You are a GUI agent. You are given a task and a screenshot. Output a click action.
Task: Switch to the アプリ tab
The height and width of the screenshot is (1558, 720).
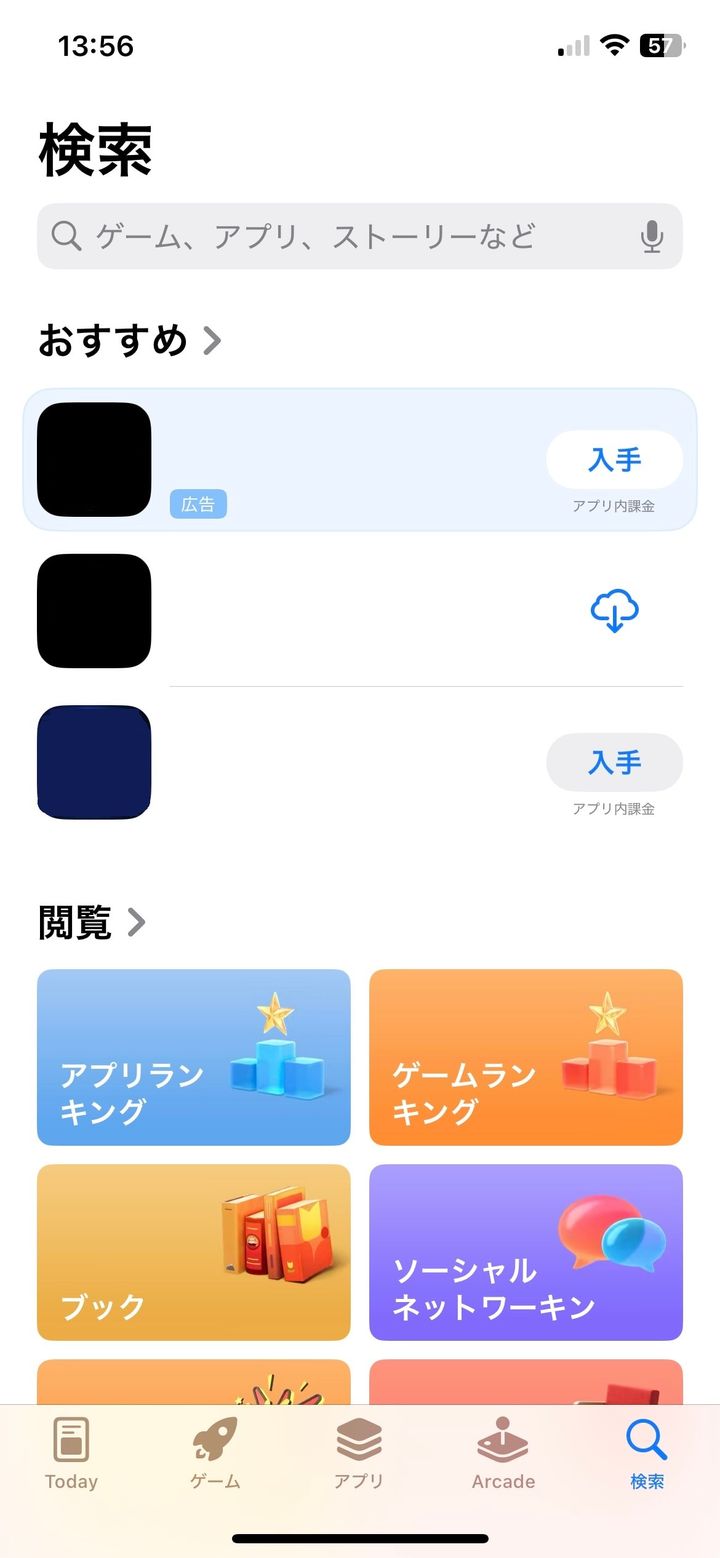pyautogui.click(x=359, y=1454)
